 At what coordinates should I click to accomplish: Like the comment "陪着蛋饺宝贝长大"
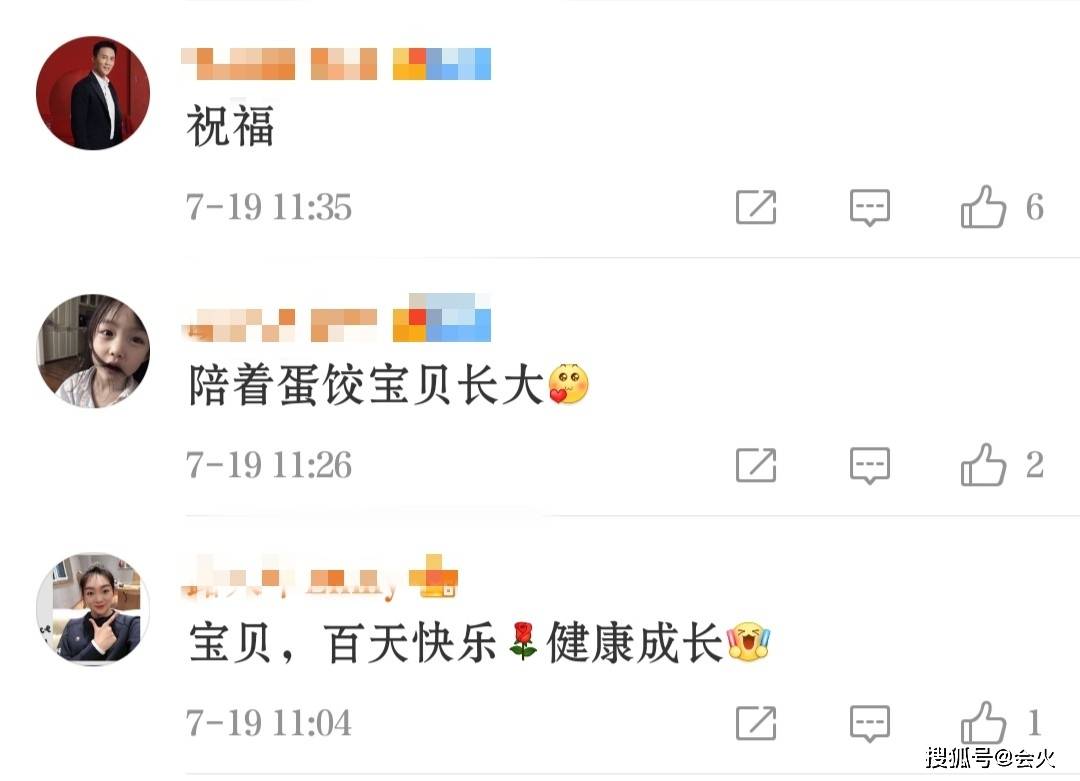pos(984,465)
